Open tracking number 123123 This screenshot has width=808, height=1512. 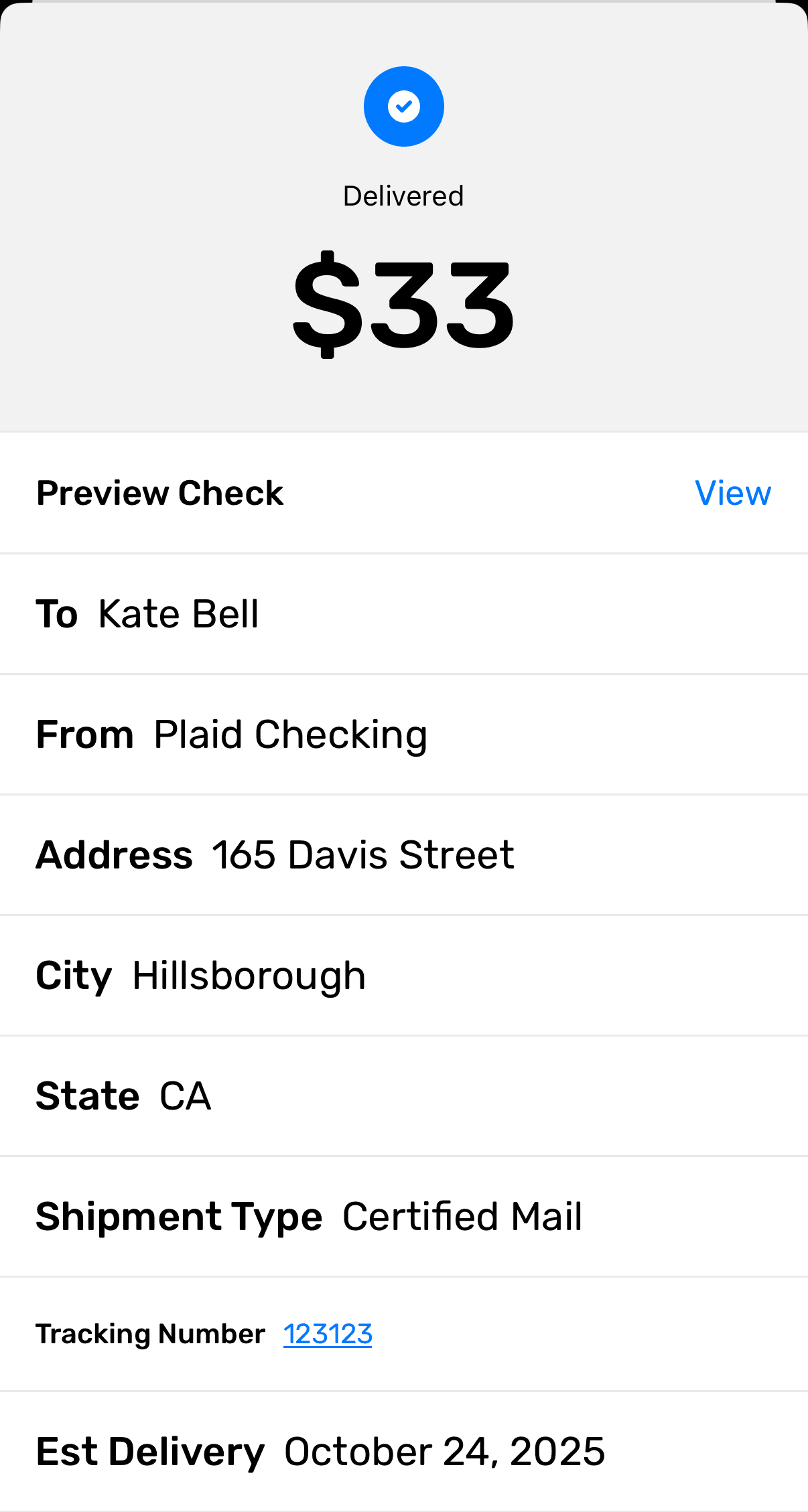(x=328, y=1333)
